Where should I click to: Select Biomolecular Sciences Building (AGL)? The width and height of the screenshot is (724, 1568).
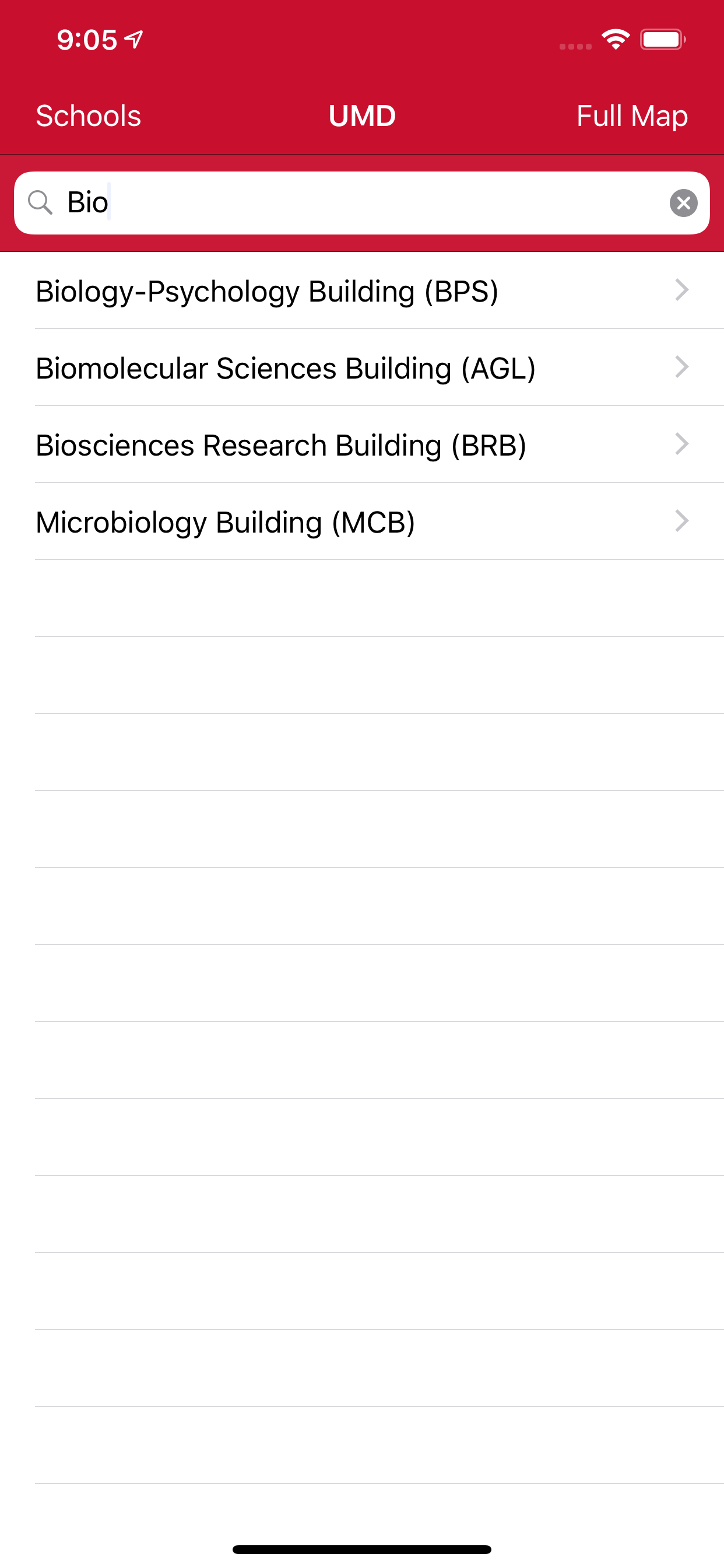point(362,367)
